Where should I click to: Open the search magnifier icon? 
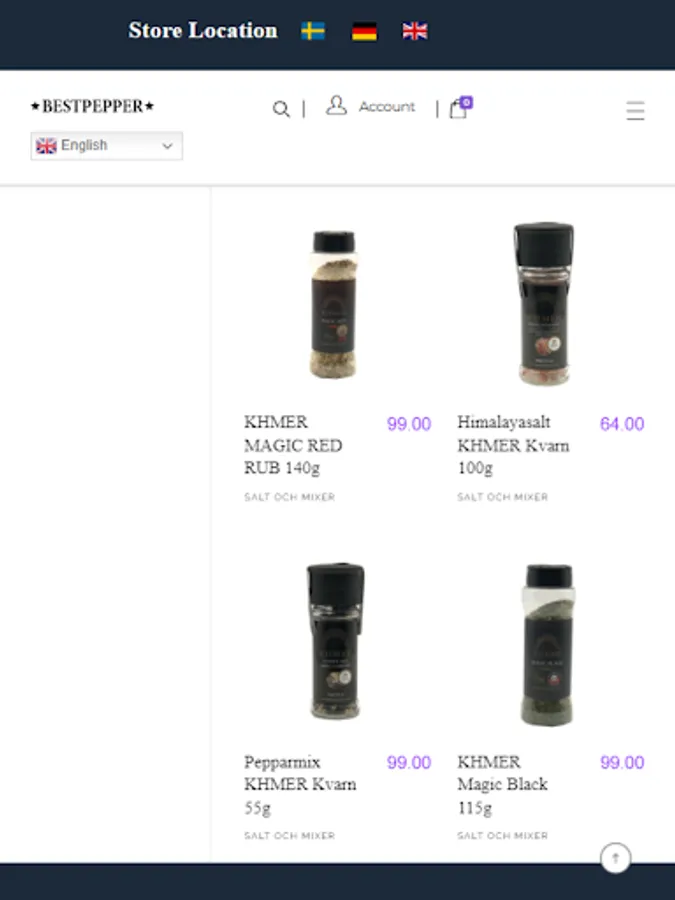pos(281,109)
